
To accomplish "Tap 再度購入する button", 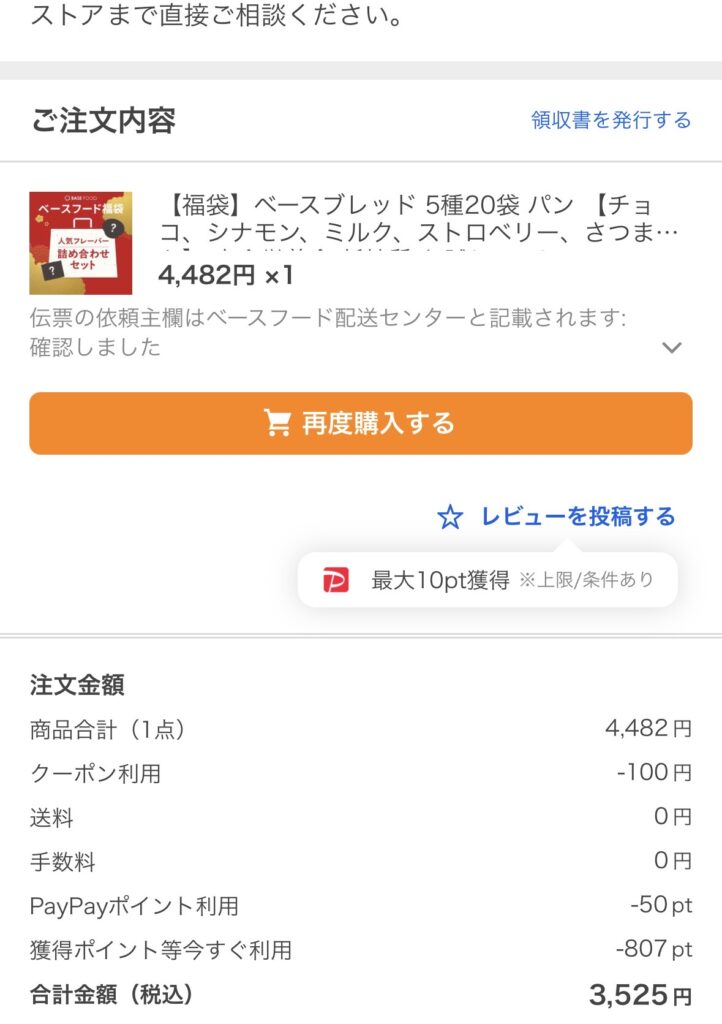I will (360, 423).
